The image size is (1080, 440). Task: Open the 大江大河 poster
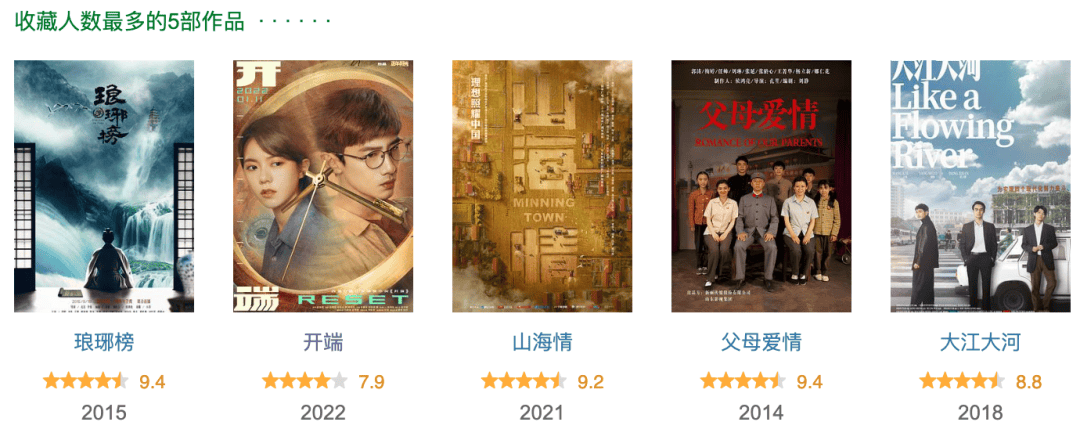tap(980, 186)
